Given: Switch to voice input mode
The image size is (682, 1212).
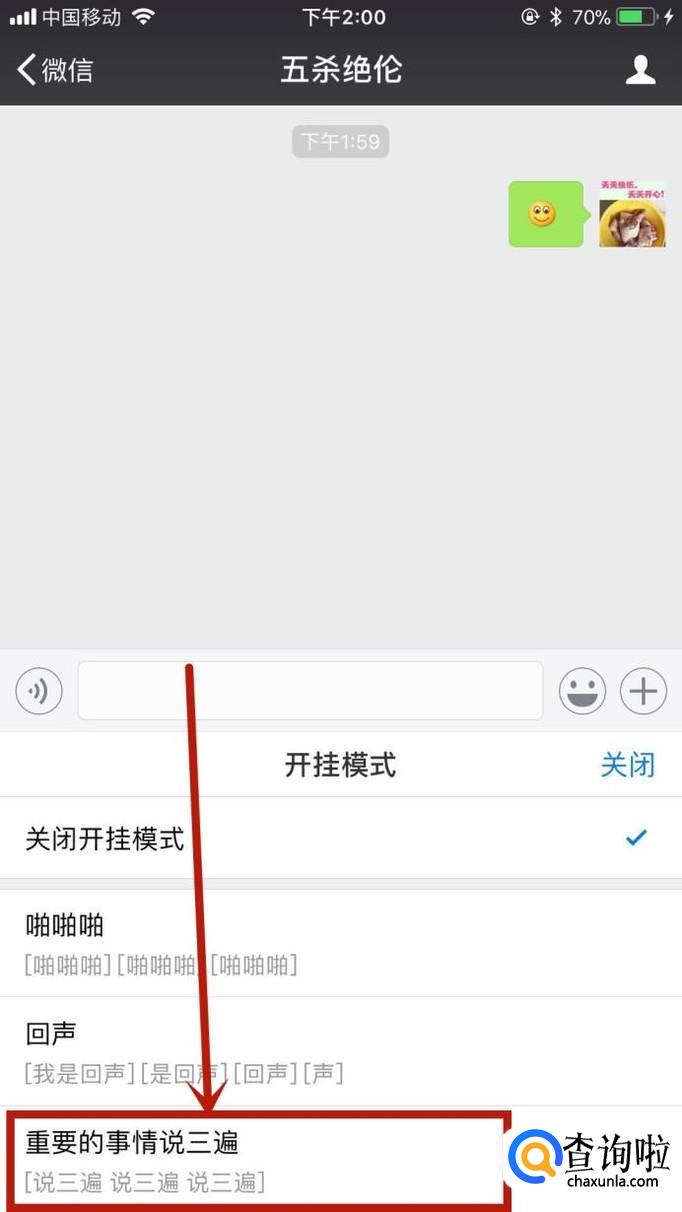Looking at the screenshot, I should pyautogui.click(x=39, y=690).
